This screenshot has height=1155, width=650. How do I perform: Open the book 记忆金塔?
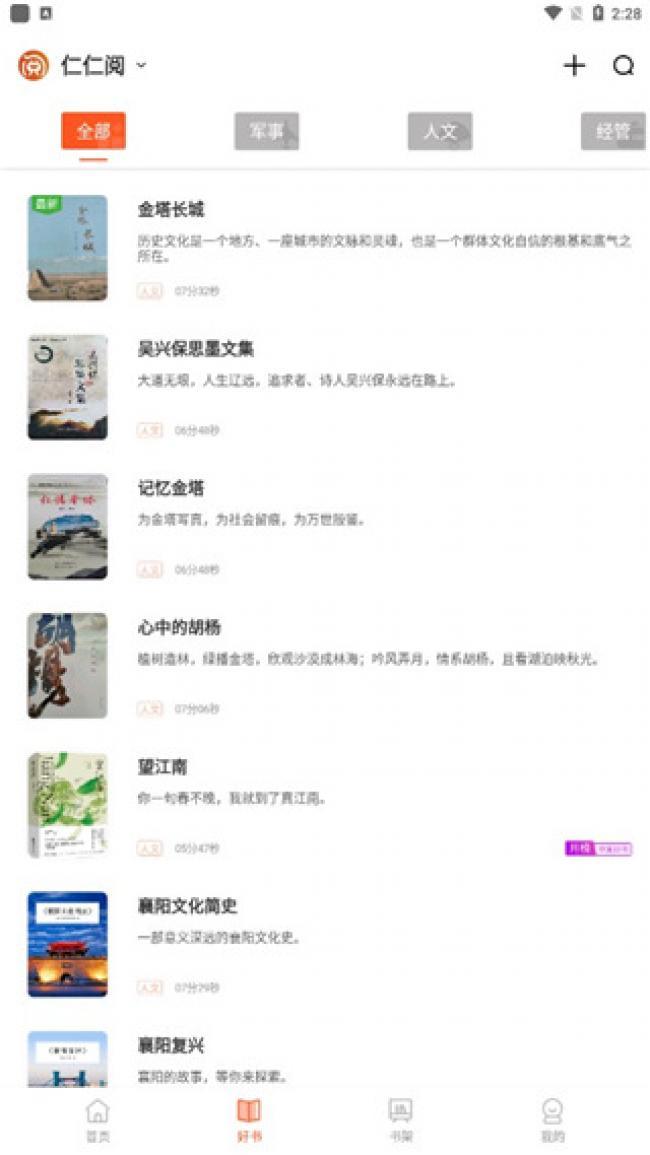pyautogui.click(x=171, y=488)
